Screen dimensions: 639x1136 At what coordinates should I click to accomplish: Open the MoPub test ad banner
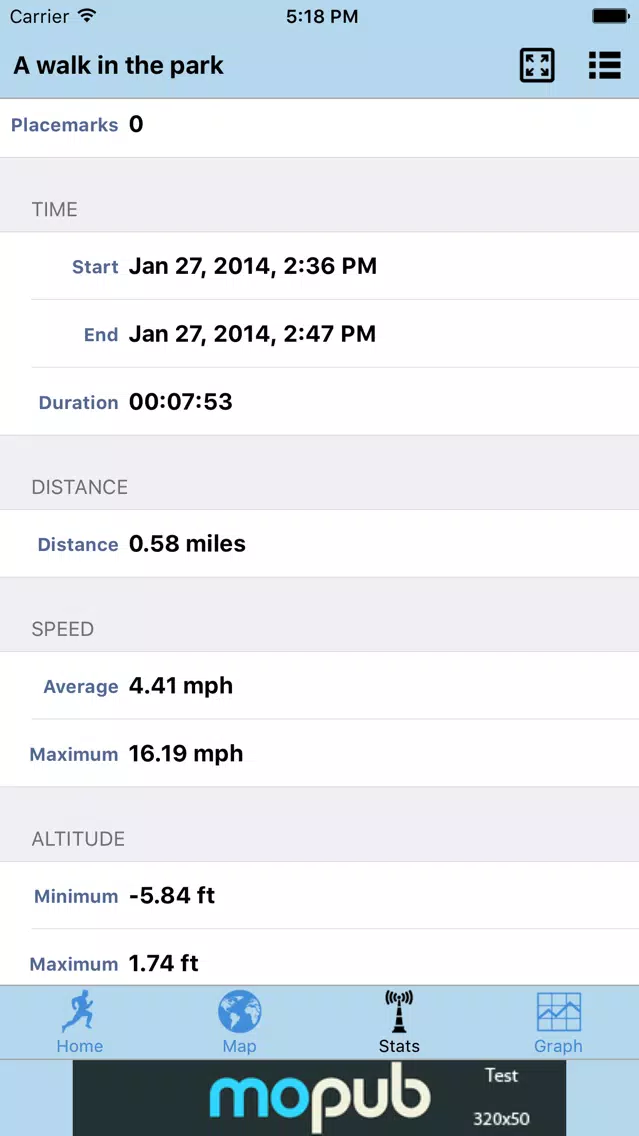tap(320, 1098)
